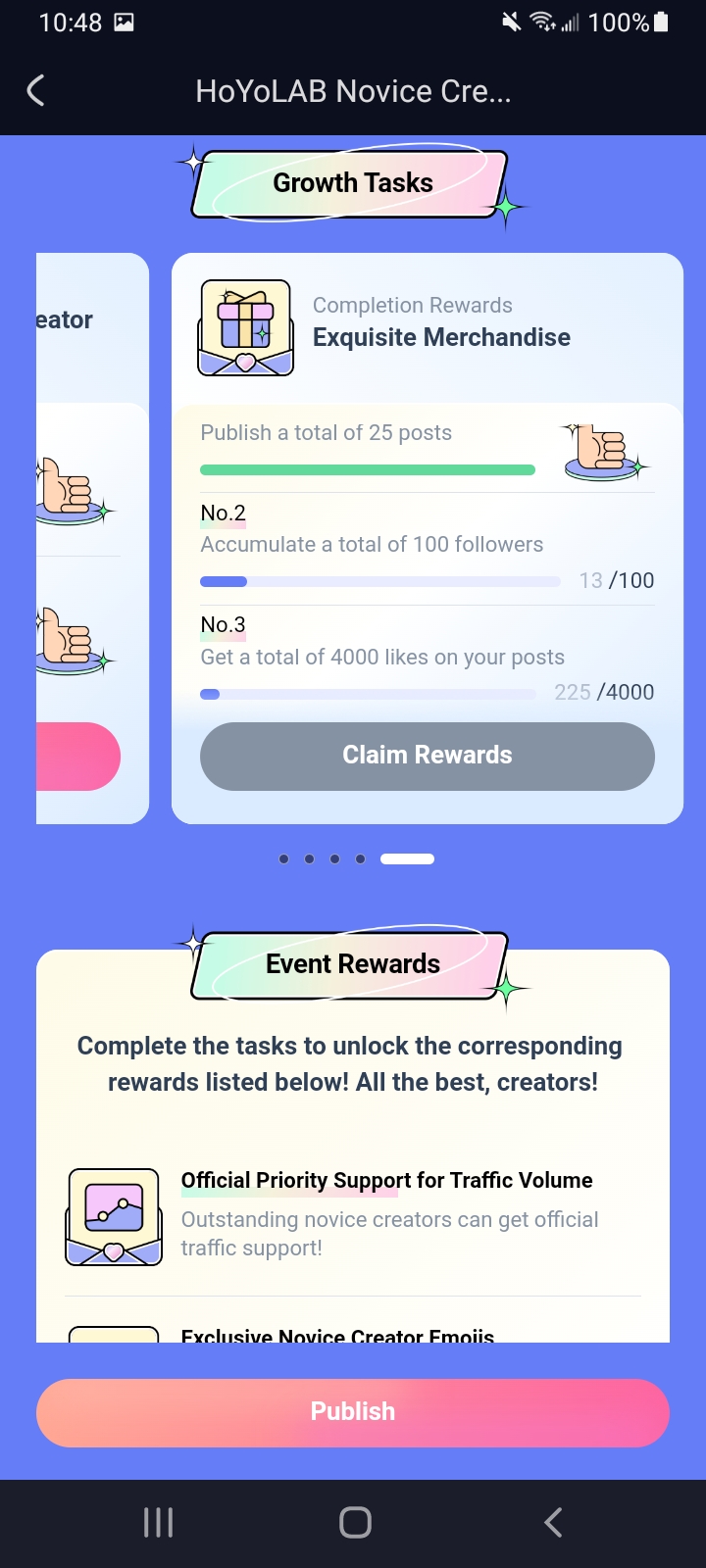
Task: Select the first carousel page dot
Action: (283, 859)
